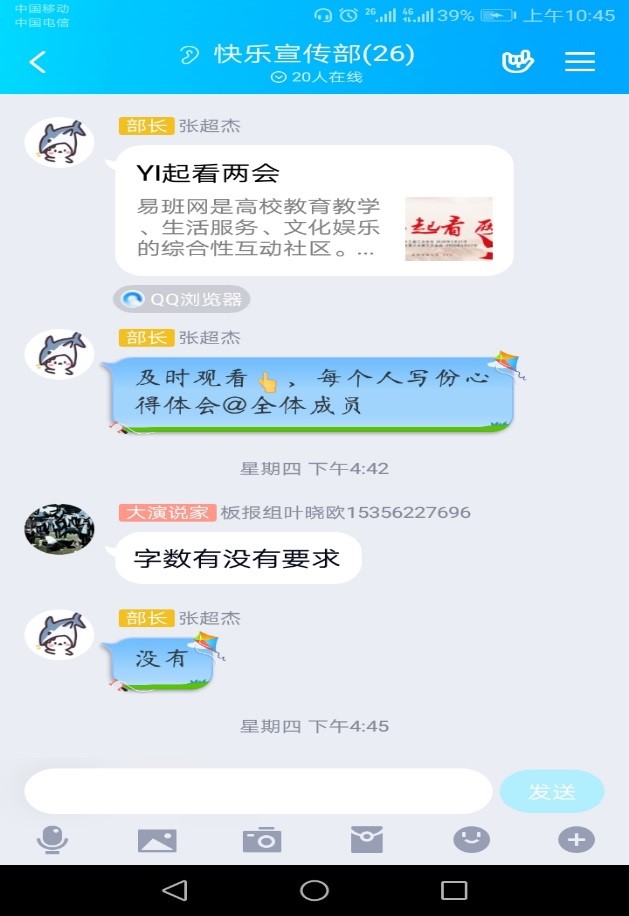Open 叶晓欧's profile avatar
629x916 pixels.
tap(59, 529)
